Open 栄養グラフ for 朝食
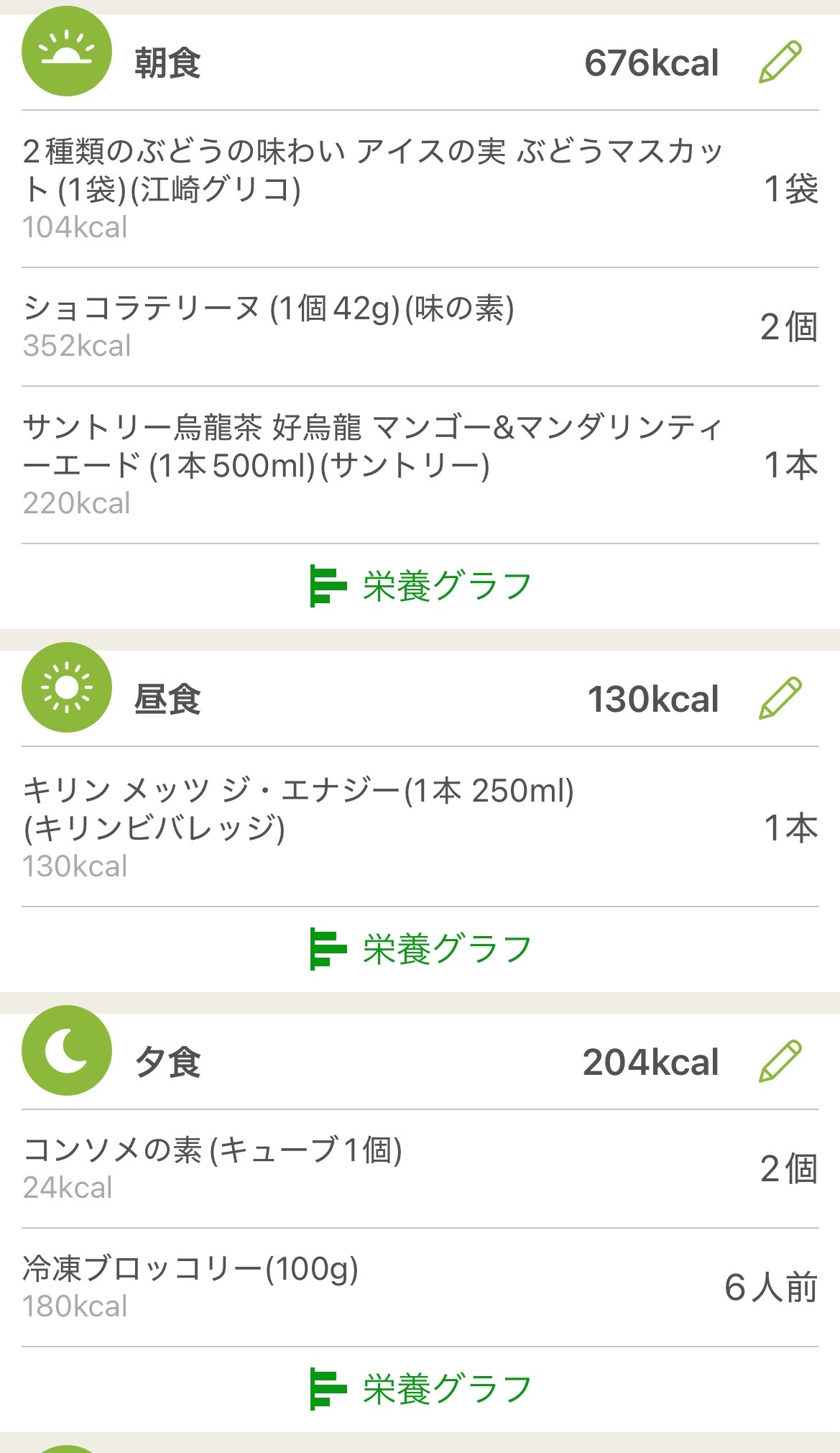Screen dimensions: 840x1453 click(x=420, y=586)
